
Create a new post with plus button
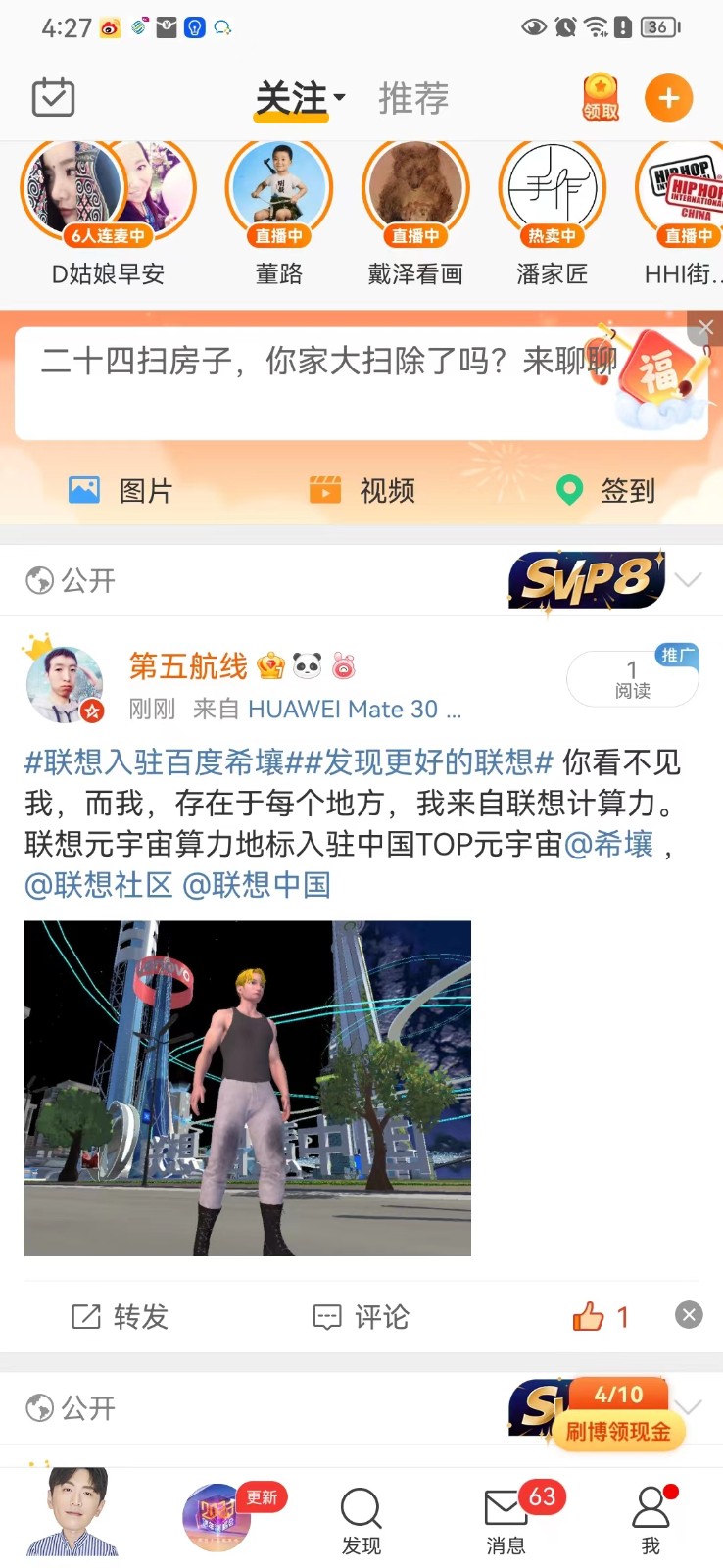(x=668, y=98)
